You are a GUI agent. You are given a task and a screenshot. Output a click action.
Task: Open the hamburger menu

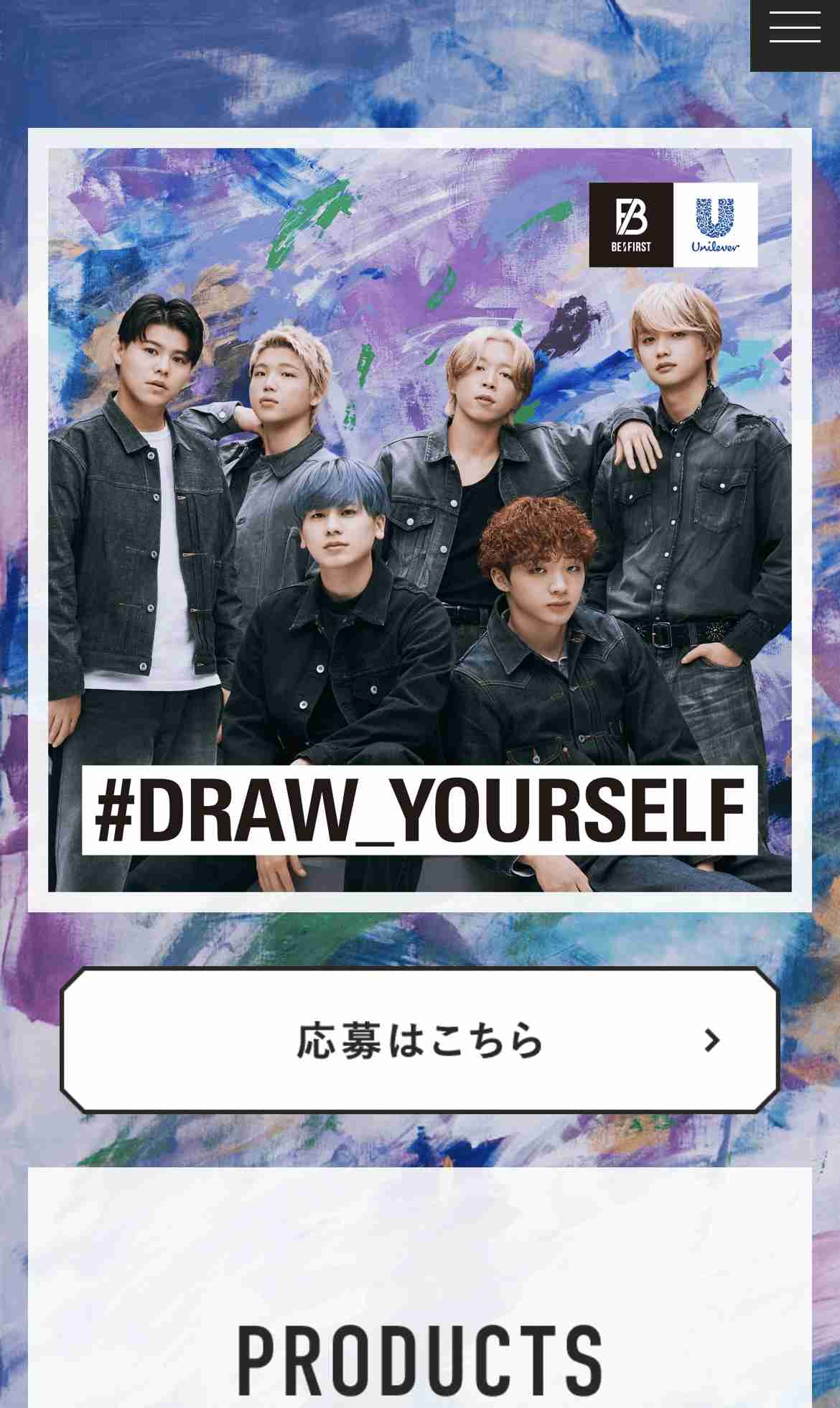click(795, 34)
